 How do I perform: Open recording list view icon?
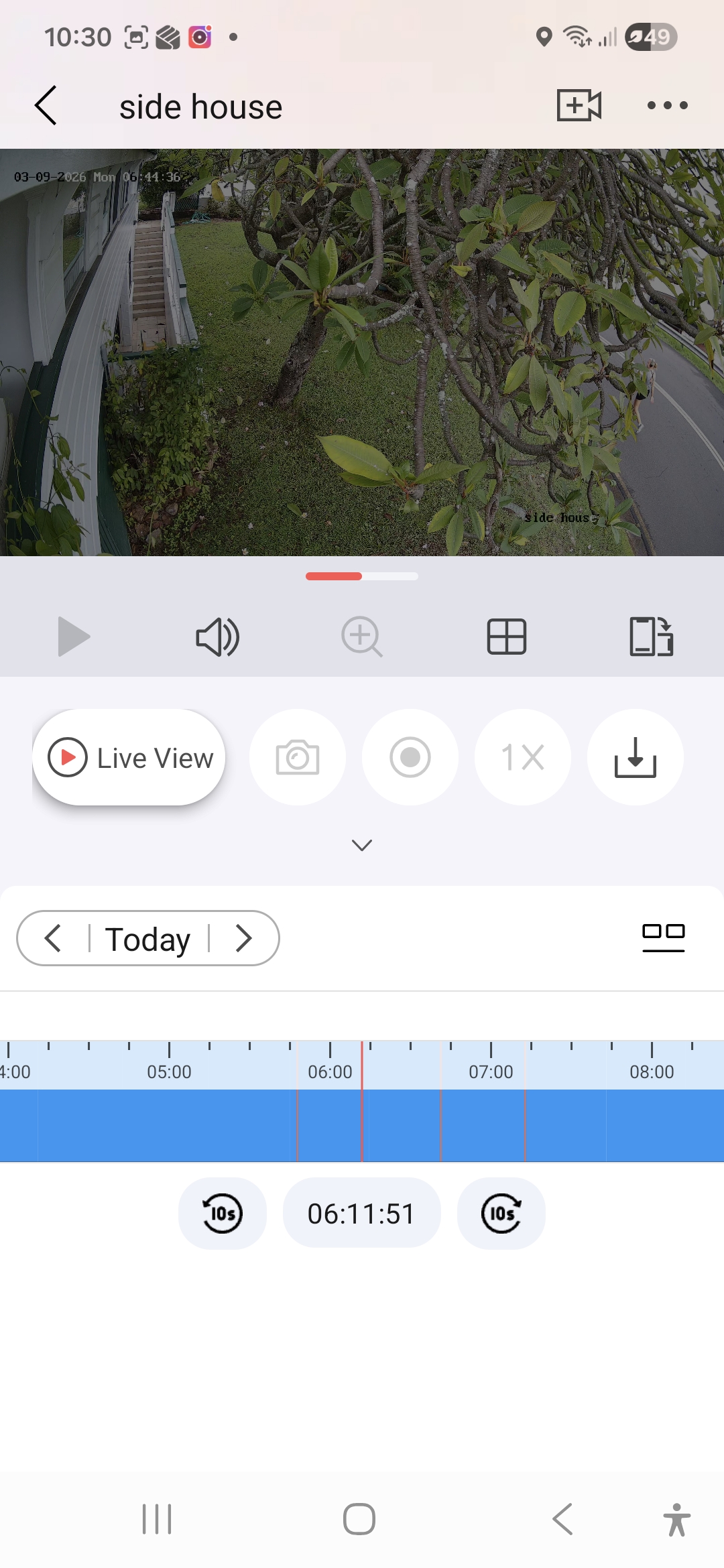pyautogui.click(x=663, y=937)
